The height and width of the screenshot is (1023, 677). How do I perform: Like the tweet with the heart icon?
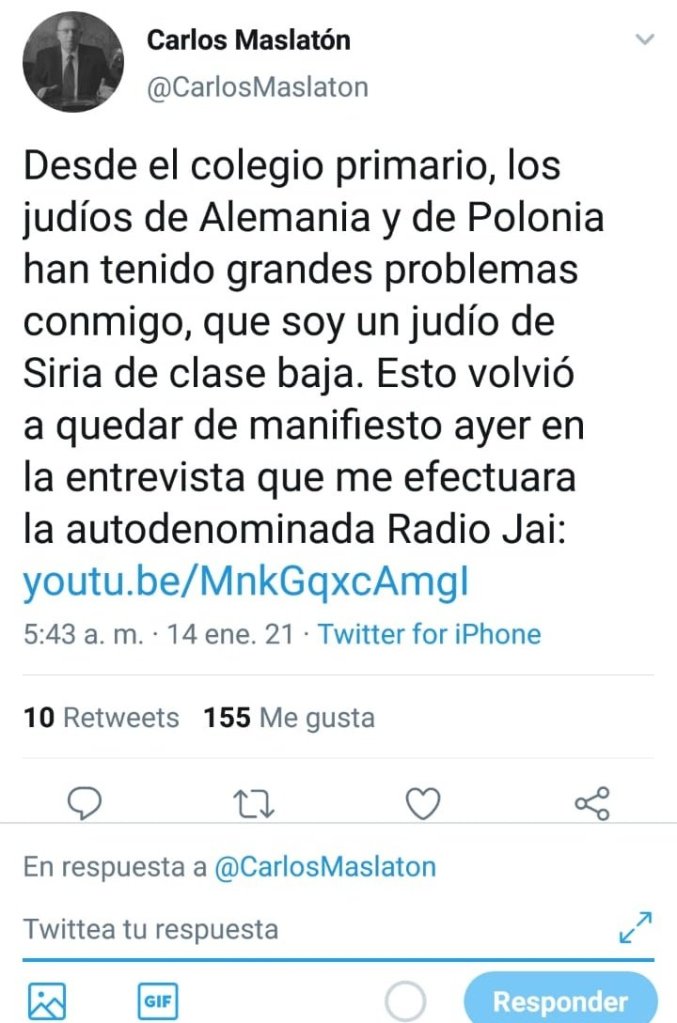424,802
